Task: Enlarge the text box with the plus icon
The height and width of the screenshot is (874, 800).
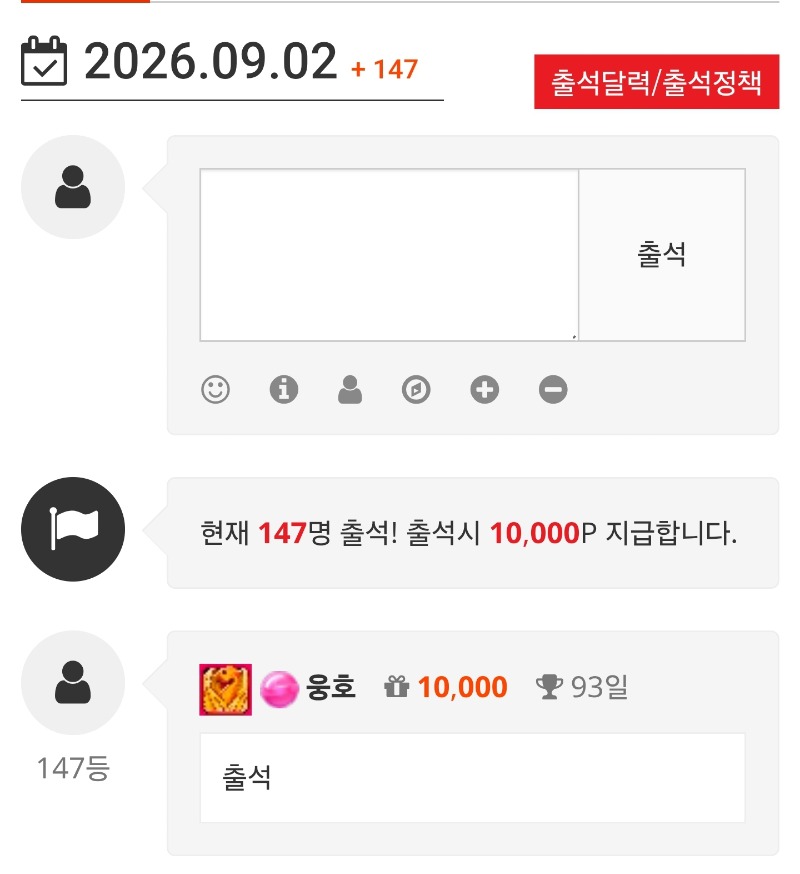Action: tap(484, 389)
